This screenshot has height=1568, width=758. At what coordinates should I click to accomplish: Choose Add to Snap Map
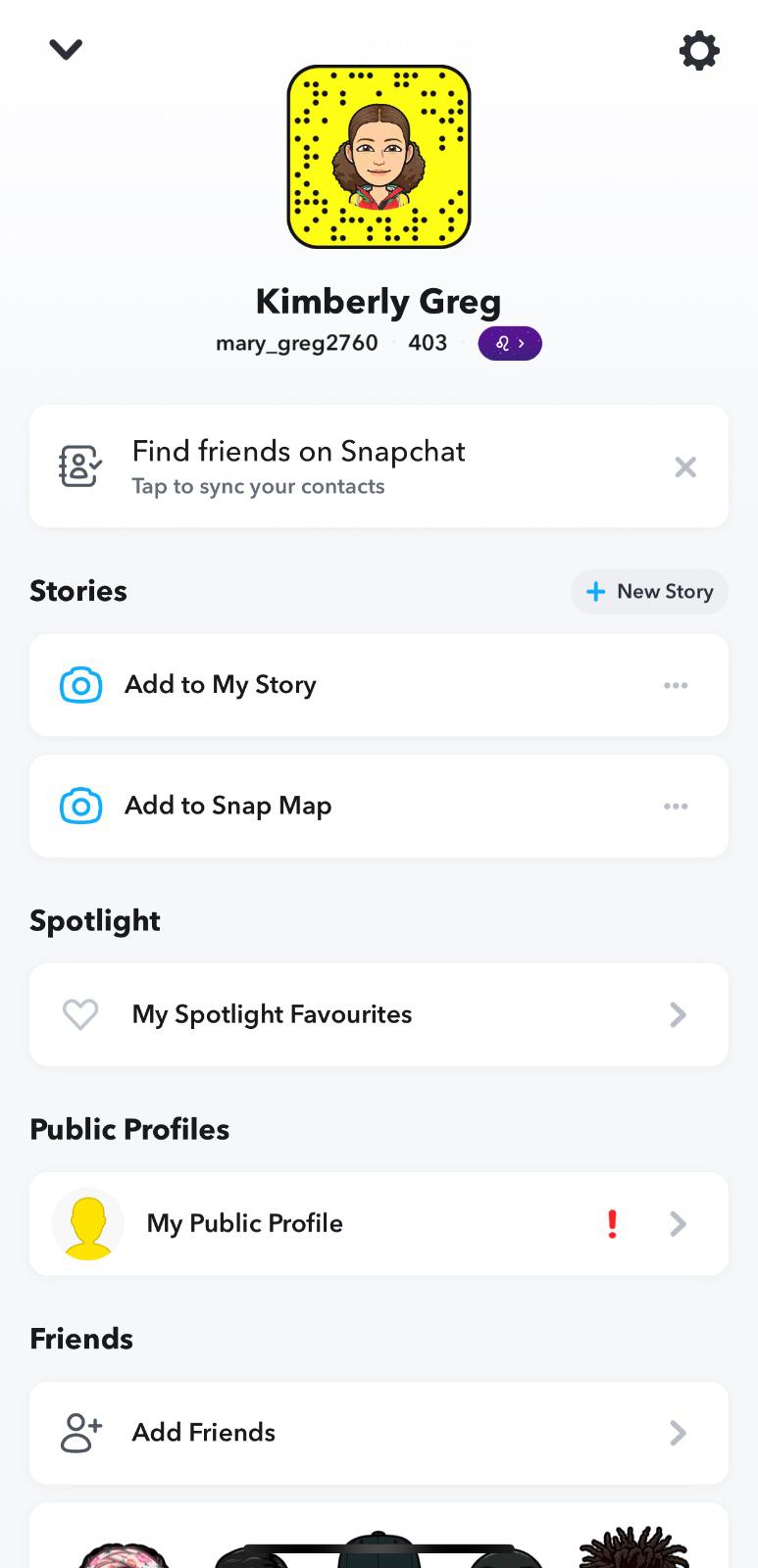227,806
